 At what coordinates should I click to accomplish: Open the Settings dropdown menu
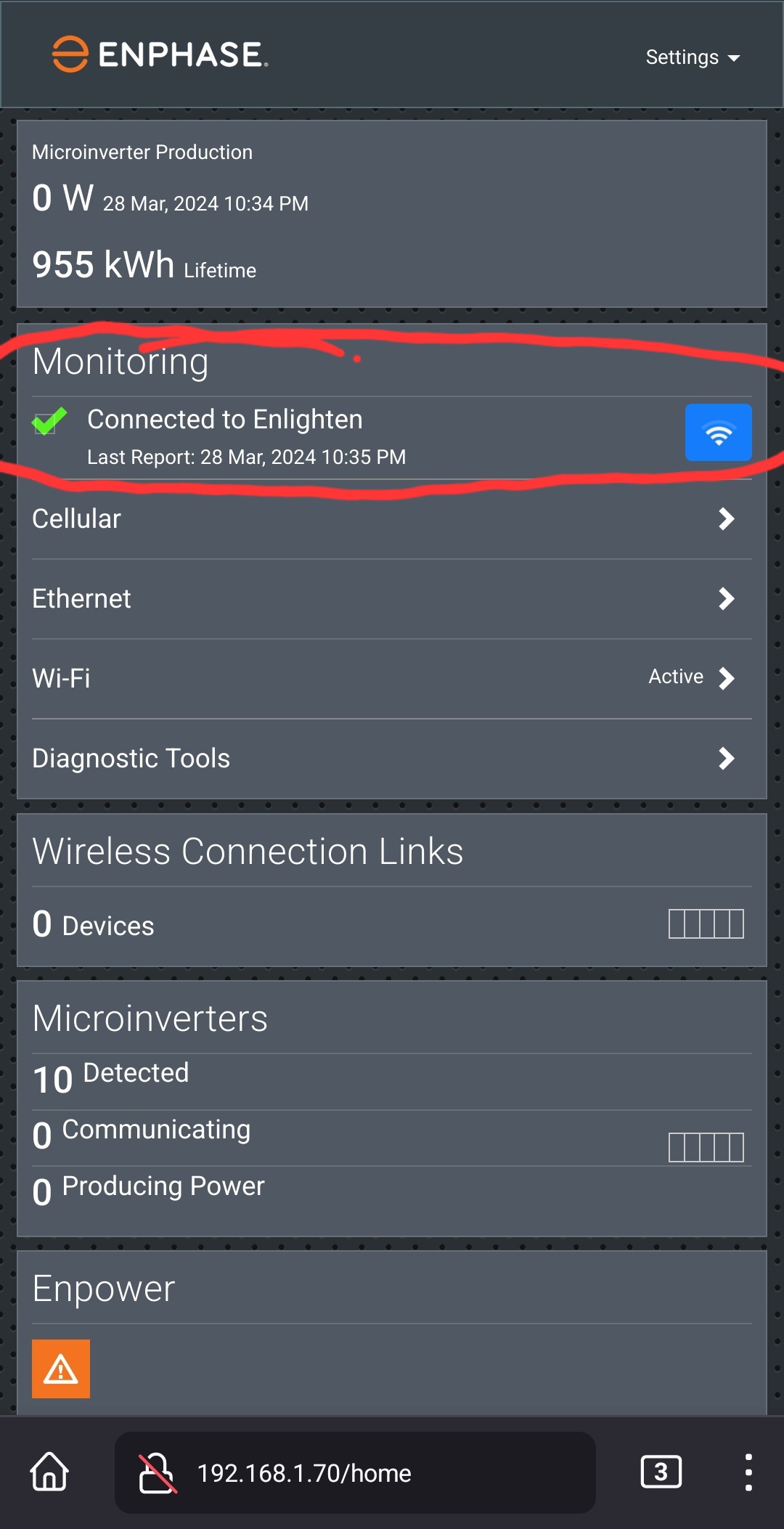693,57
